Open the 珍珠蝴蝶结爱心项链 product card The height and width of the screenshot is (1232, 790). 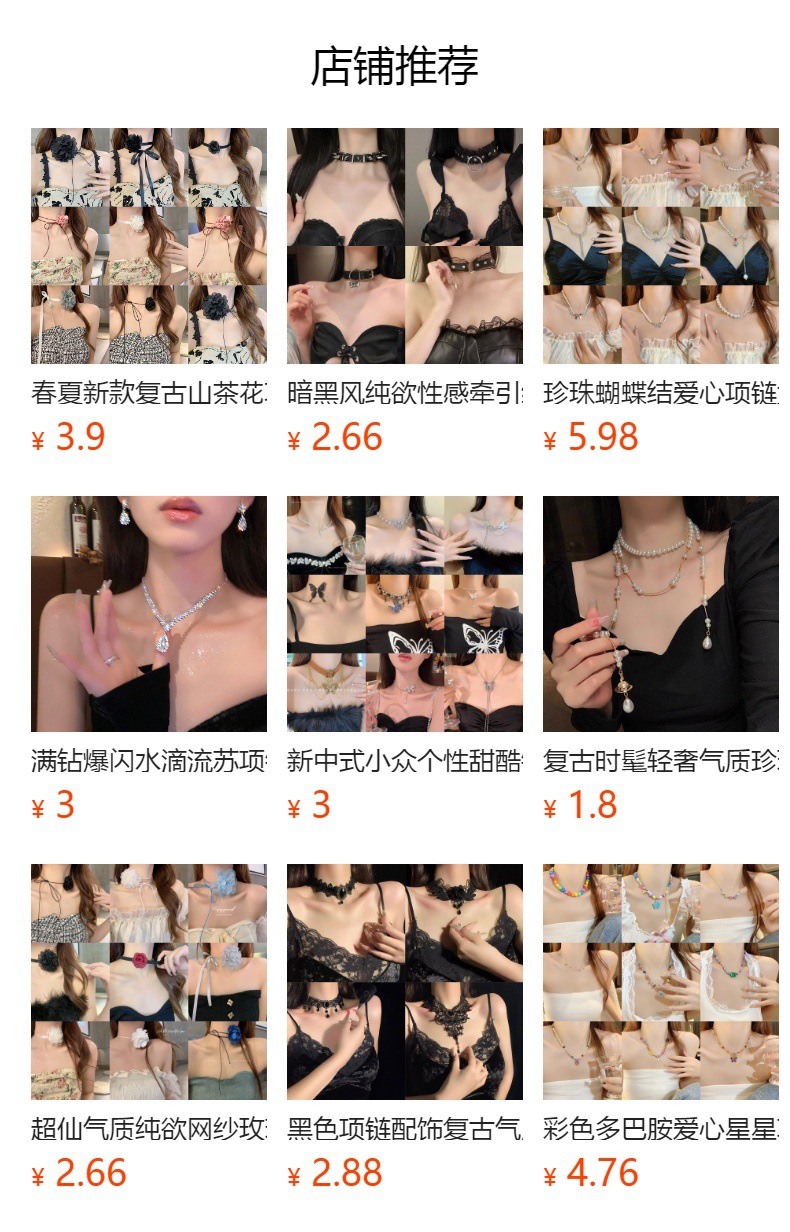(x=660, y=246)
